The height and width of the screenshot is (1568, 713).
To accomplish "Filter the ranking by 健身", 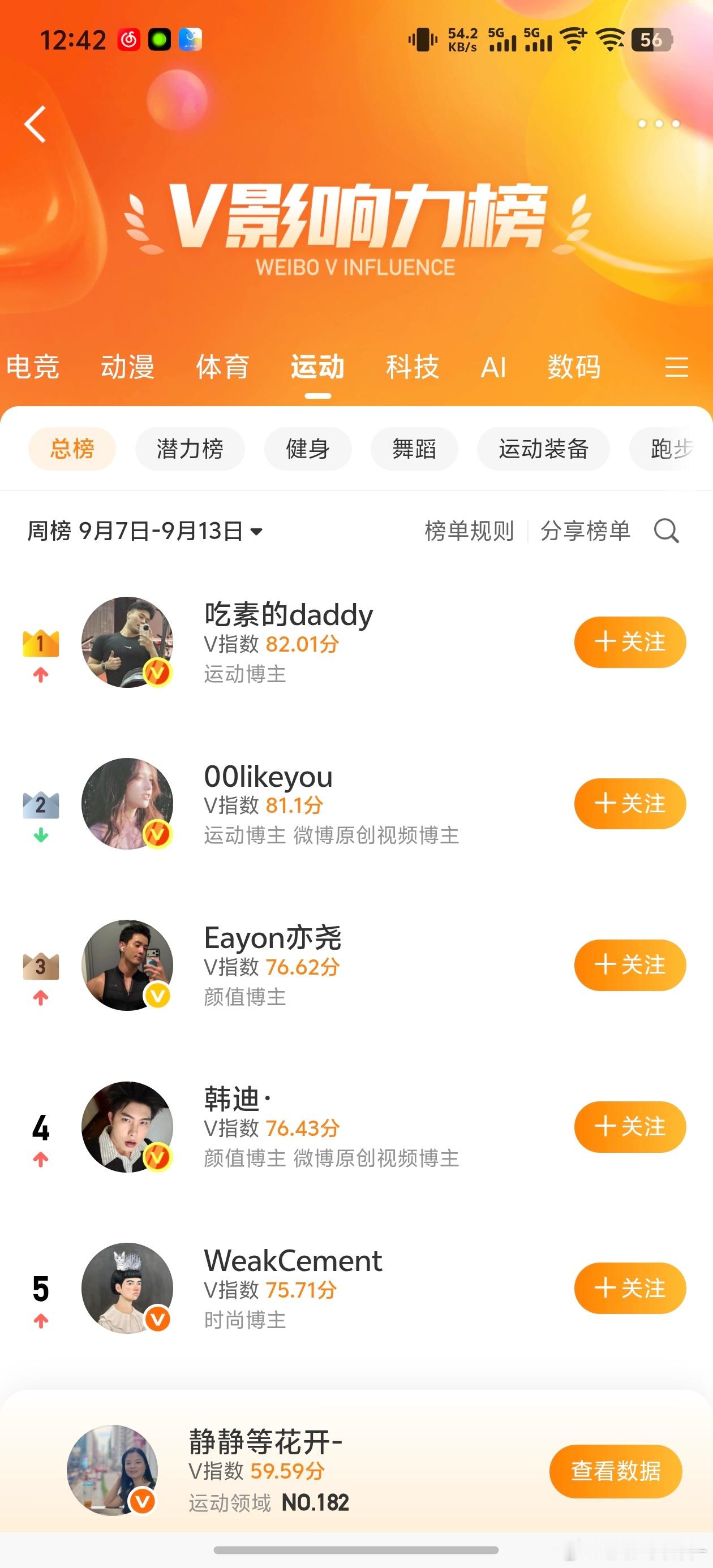I will pyautogui.click(x=307, y=449).
